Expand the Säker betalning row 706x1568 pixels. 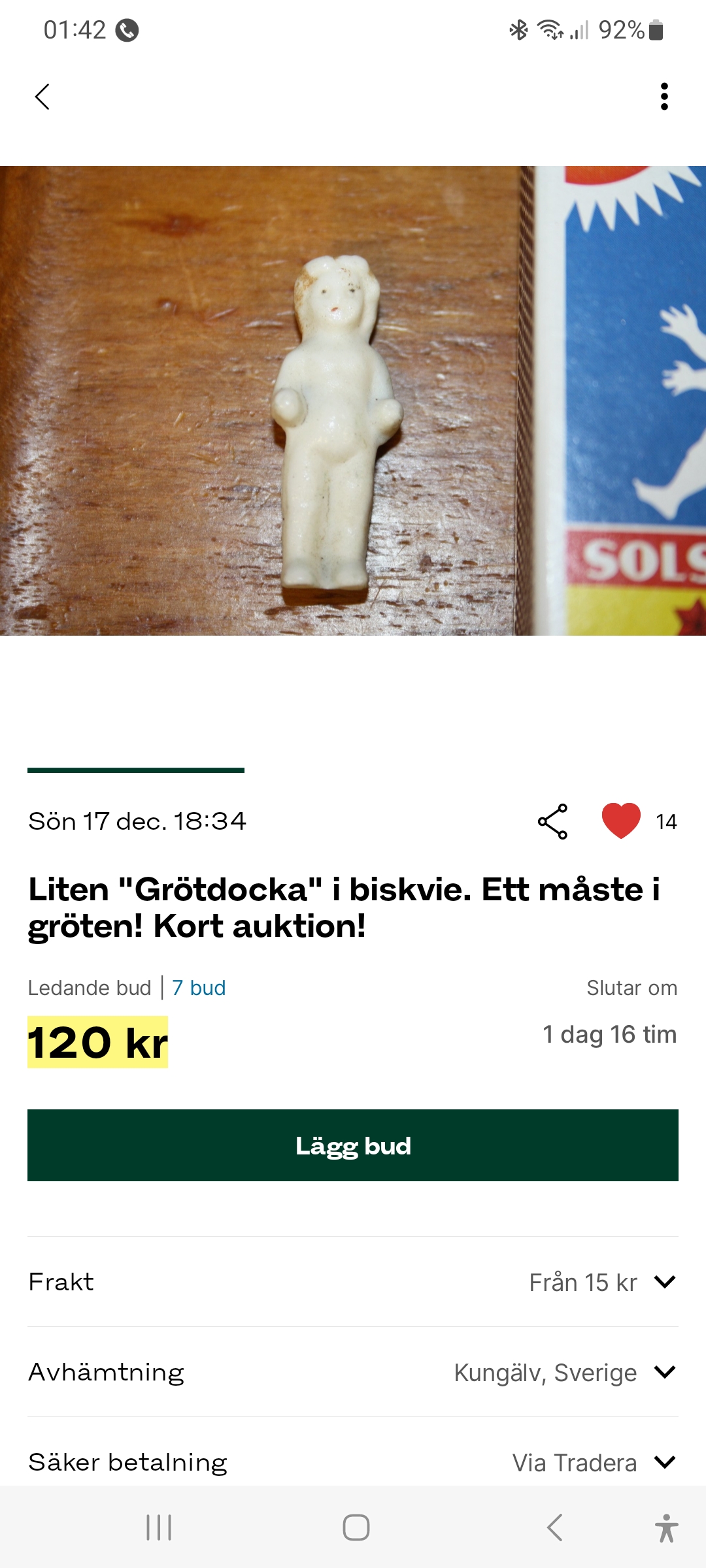(x=664, y=1462)
